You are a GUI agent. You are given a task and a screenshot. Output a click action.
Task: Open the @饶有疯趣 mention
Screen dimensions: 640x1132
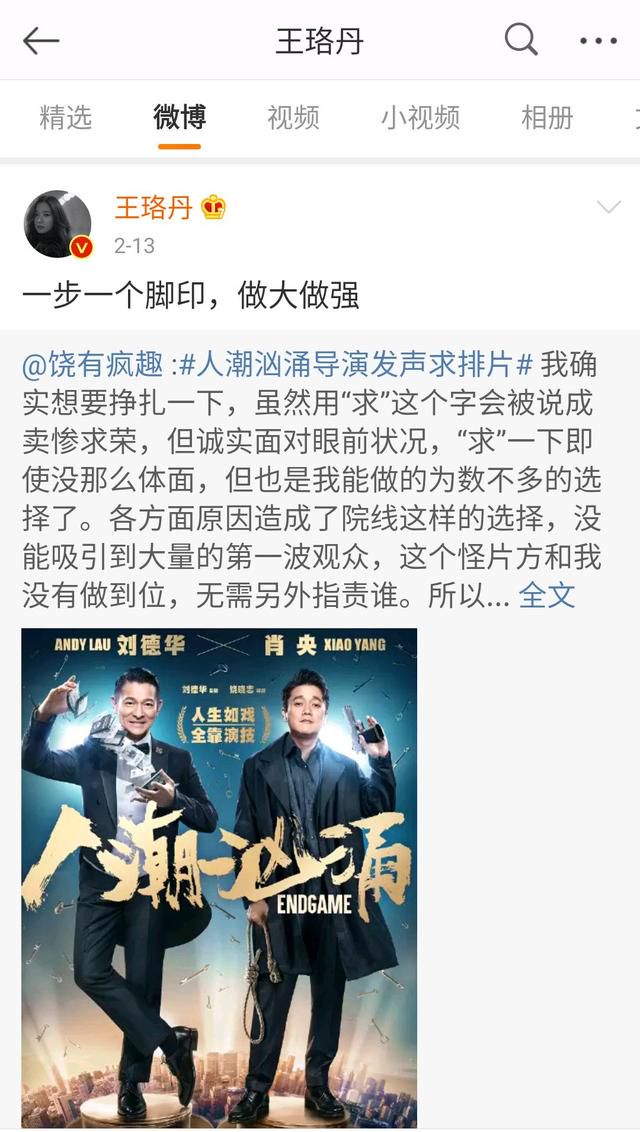click(x=94, y=365)
